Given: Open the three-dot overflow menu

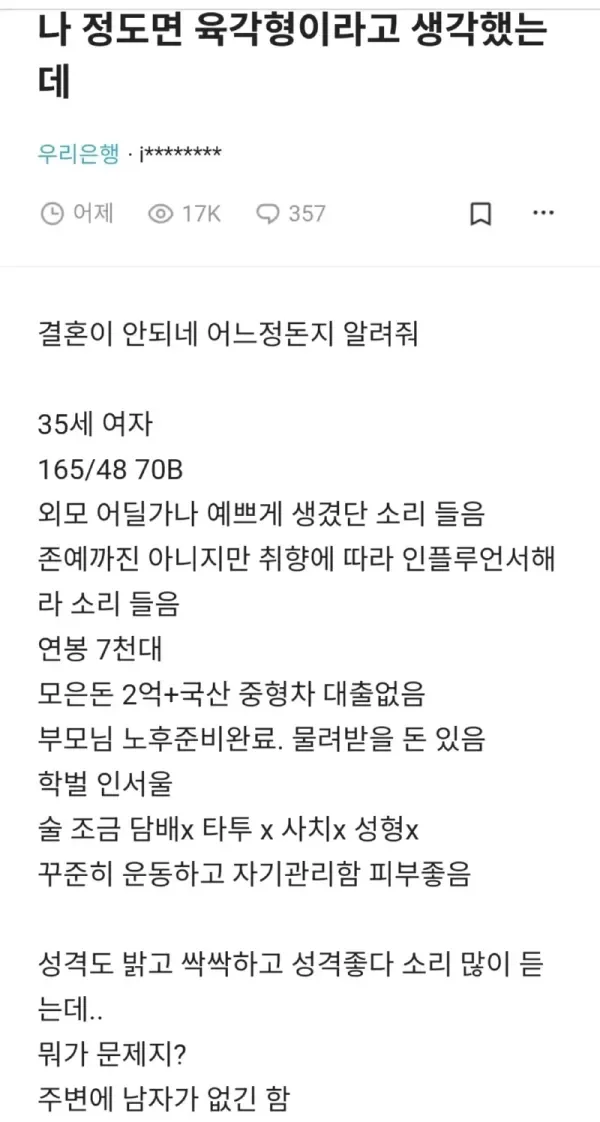Looking at the screenshot, I should pyautogui.click(x=544, y=213).
